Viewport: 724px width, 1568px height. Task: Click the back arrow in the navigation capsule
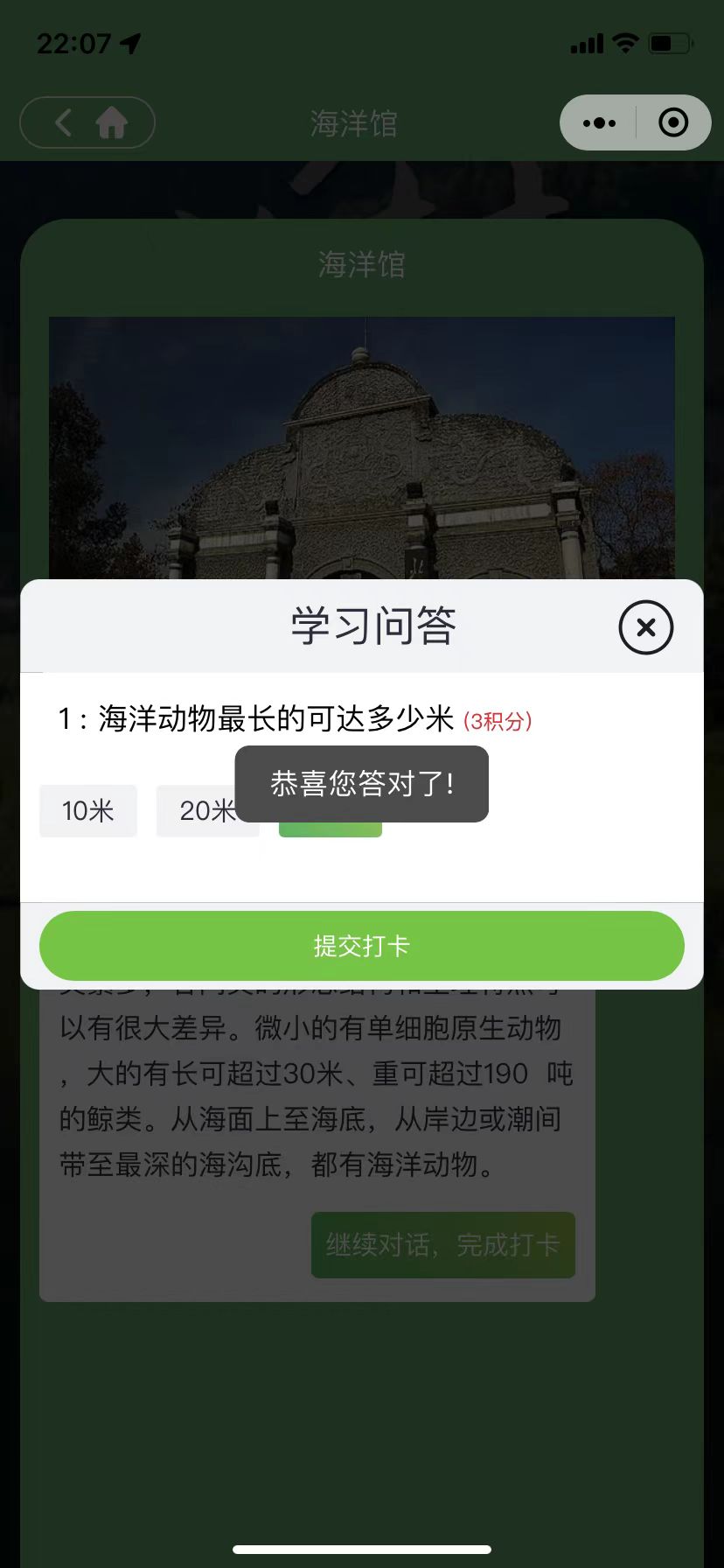(61, 122)
